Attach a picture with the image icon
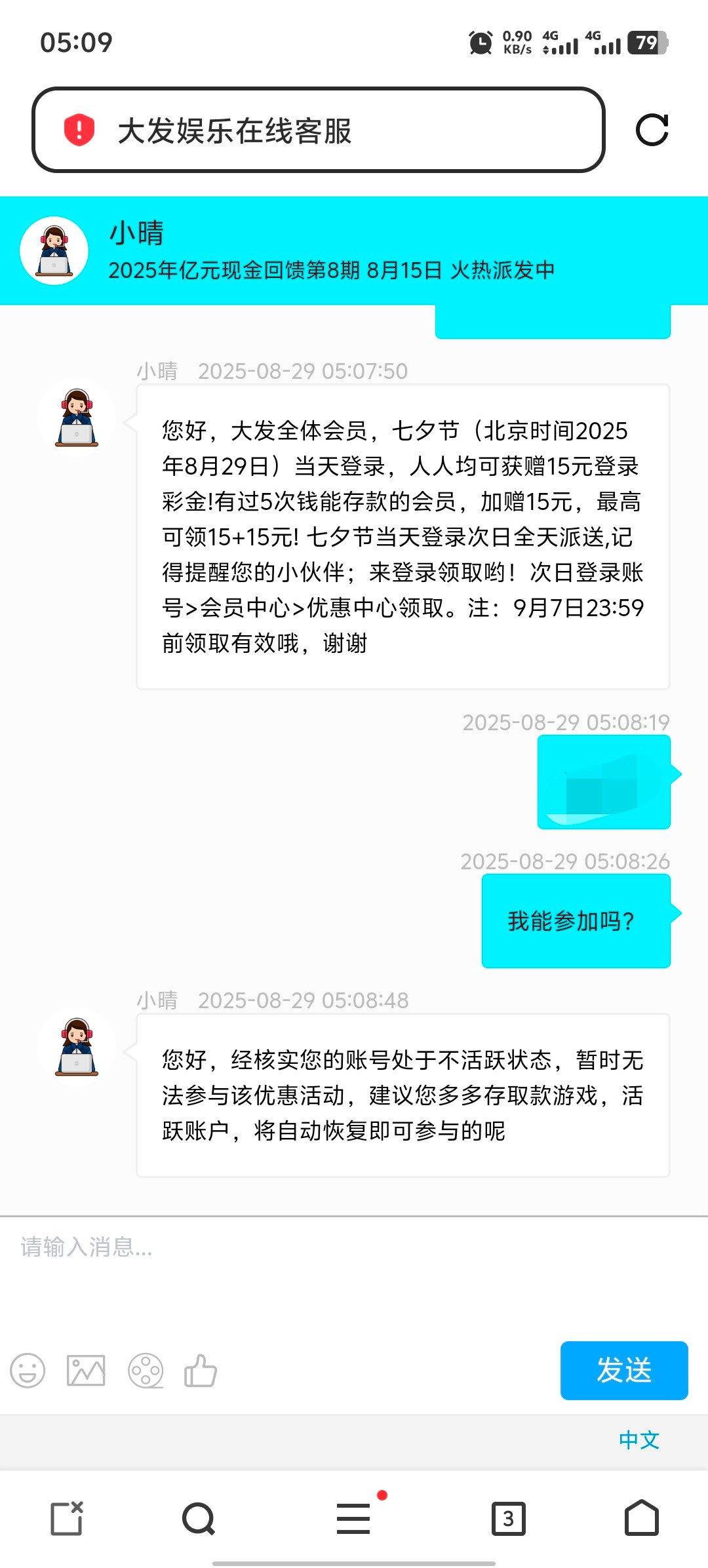 click(x=86, y=1371)
